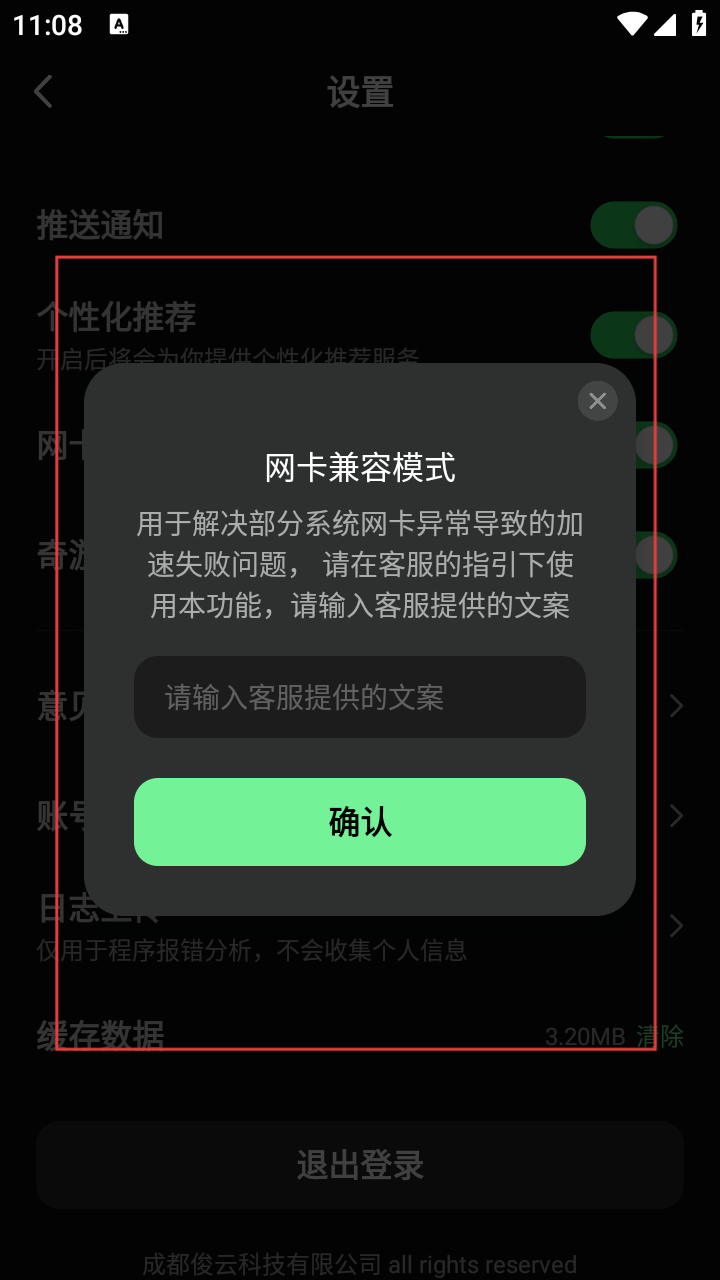Tap the green 确认 button

(360, 822)
